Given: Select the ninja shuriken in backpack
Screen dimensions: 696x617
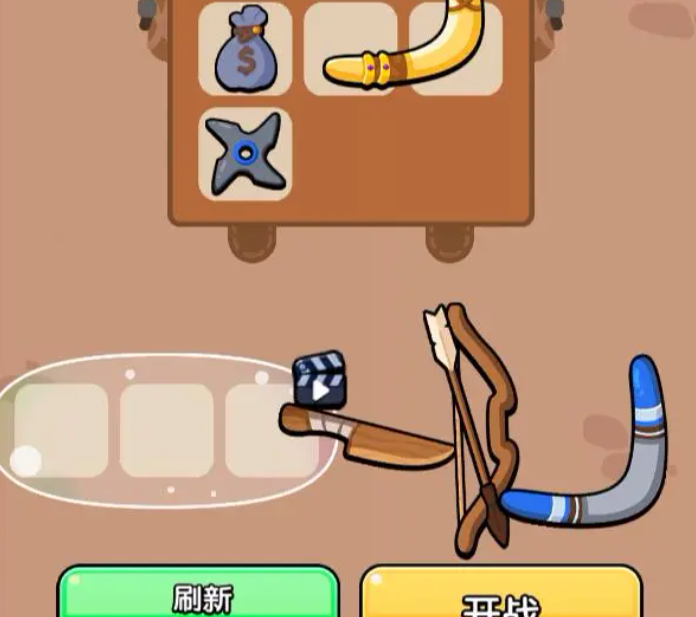Looking at the screenshot, I should click(246, 153).
